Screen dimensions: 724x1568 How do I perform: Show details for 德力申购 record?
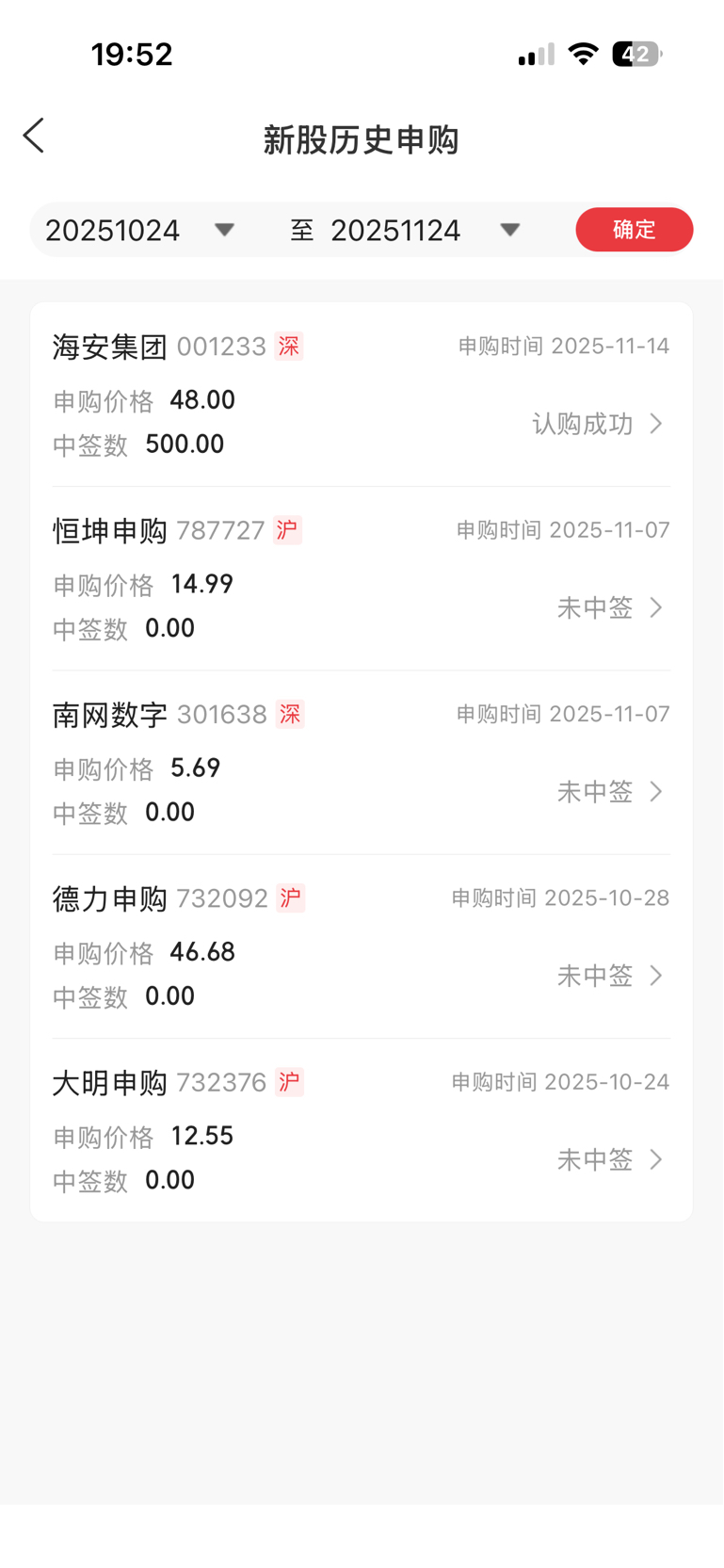(362, 946)
